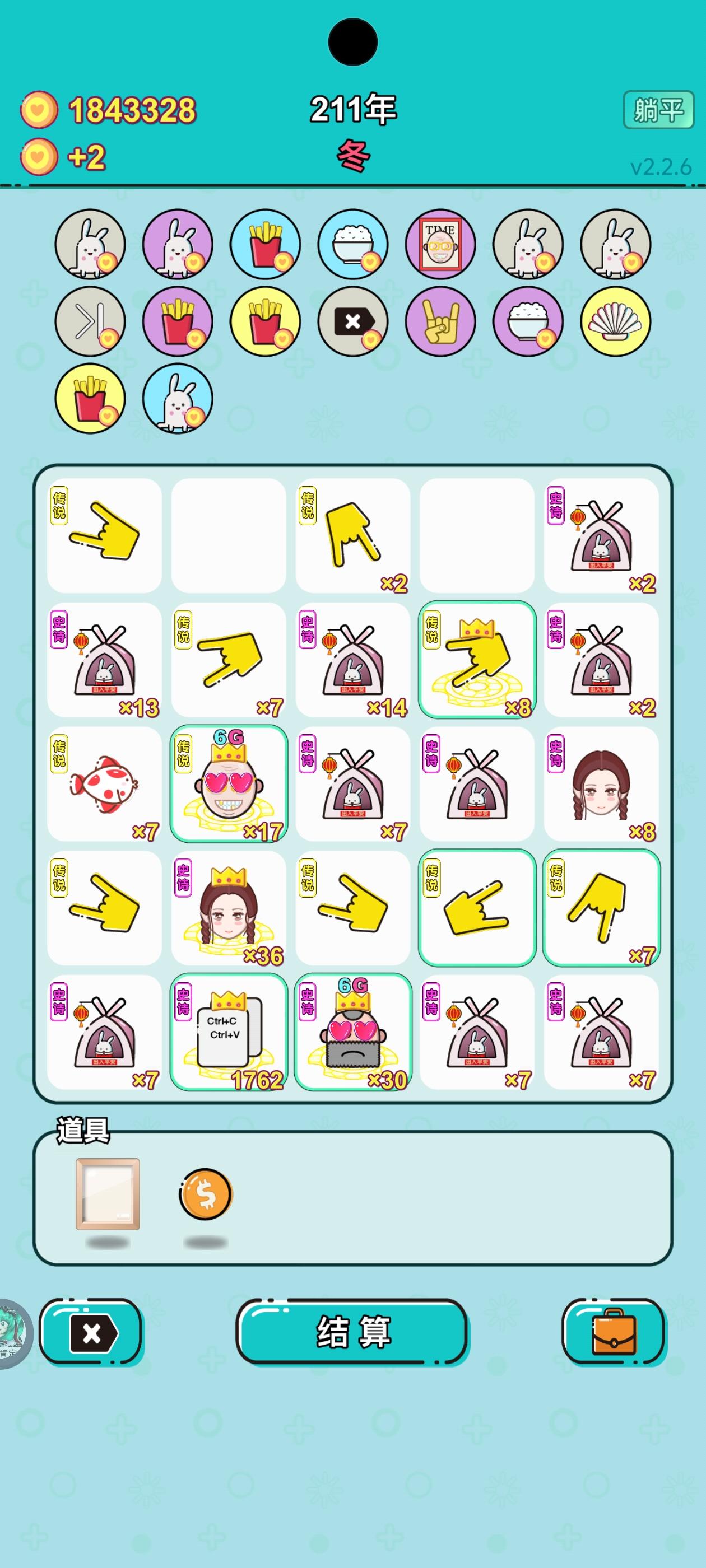This screenshot has width=706, height=1568.
Task: Click the TIME magazine orb icon
Action: [440, 244]
